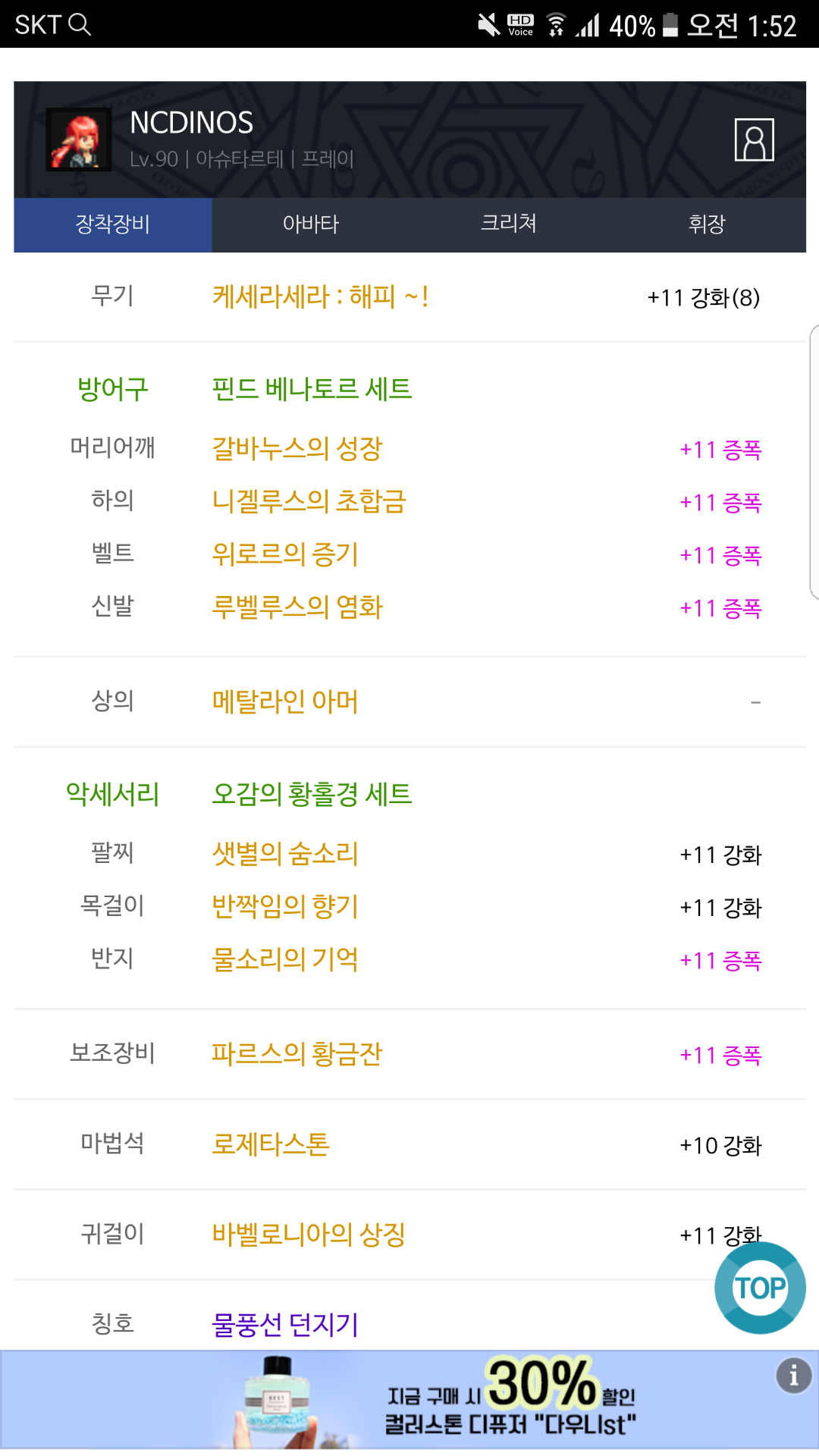Jump back up with the TOP button
819x1456 pixels.
point(760,1288)
